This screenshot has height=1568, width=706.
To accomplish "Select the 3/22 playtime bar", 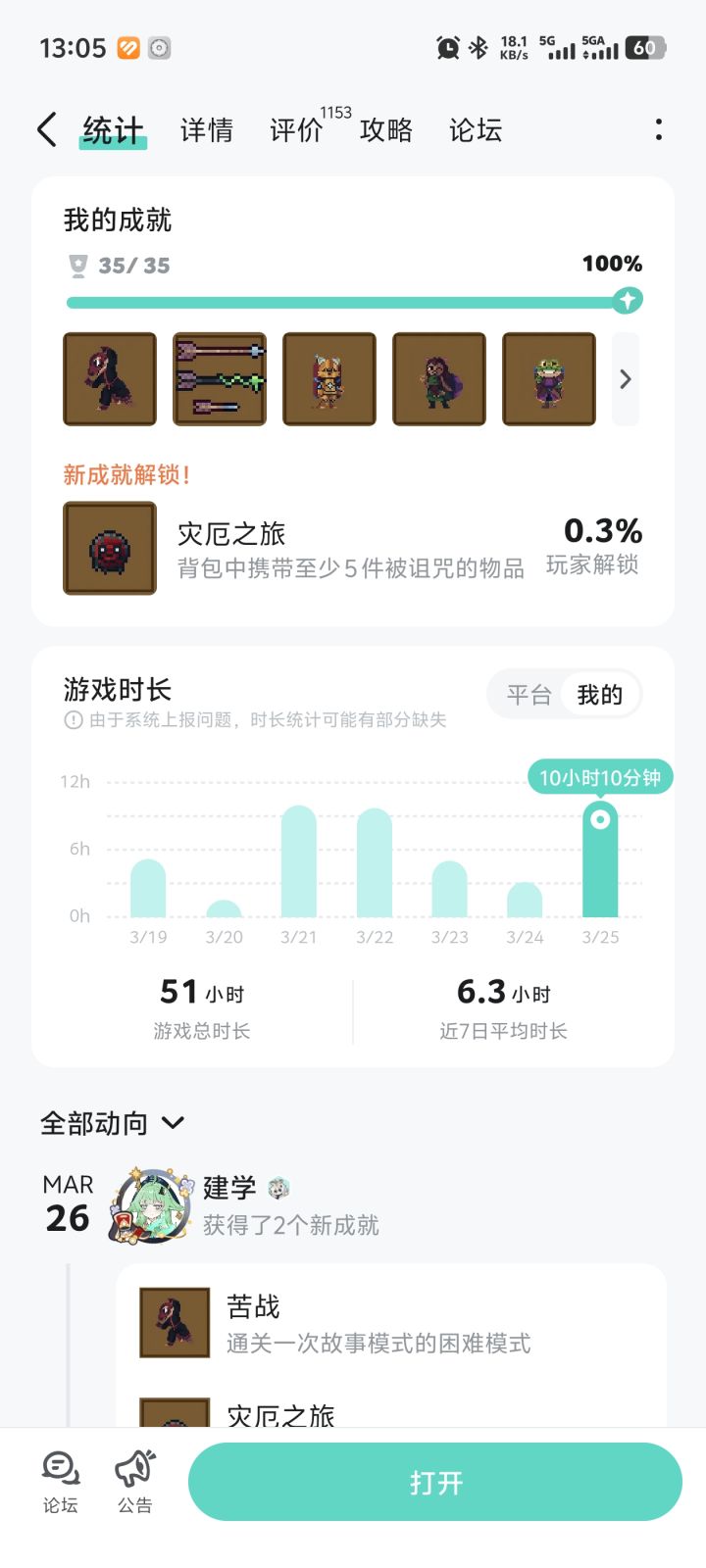I will pos(375,862).
